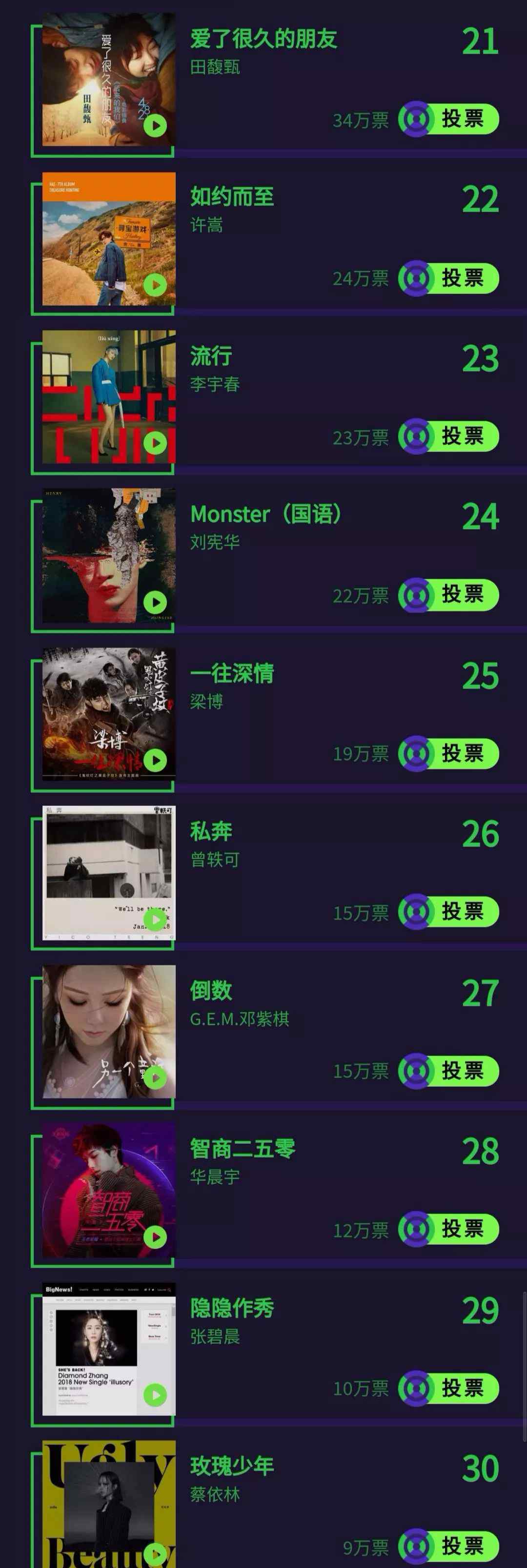Play 如约而至 from its cover
The height and width of the screenshot is (1568, 527).
[155, 284]
